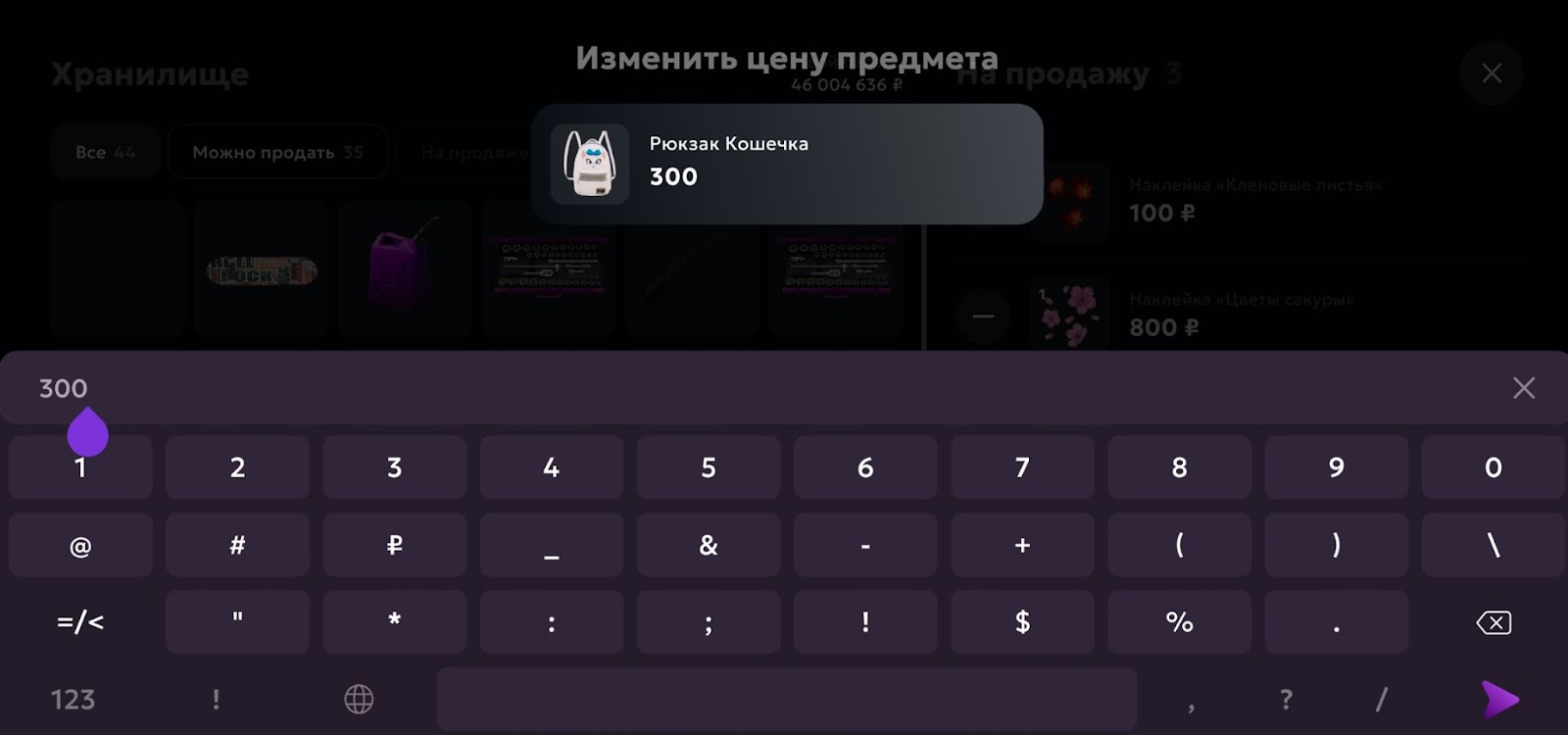Close the change item price dialog

click(1491, 73)
